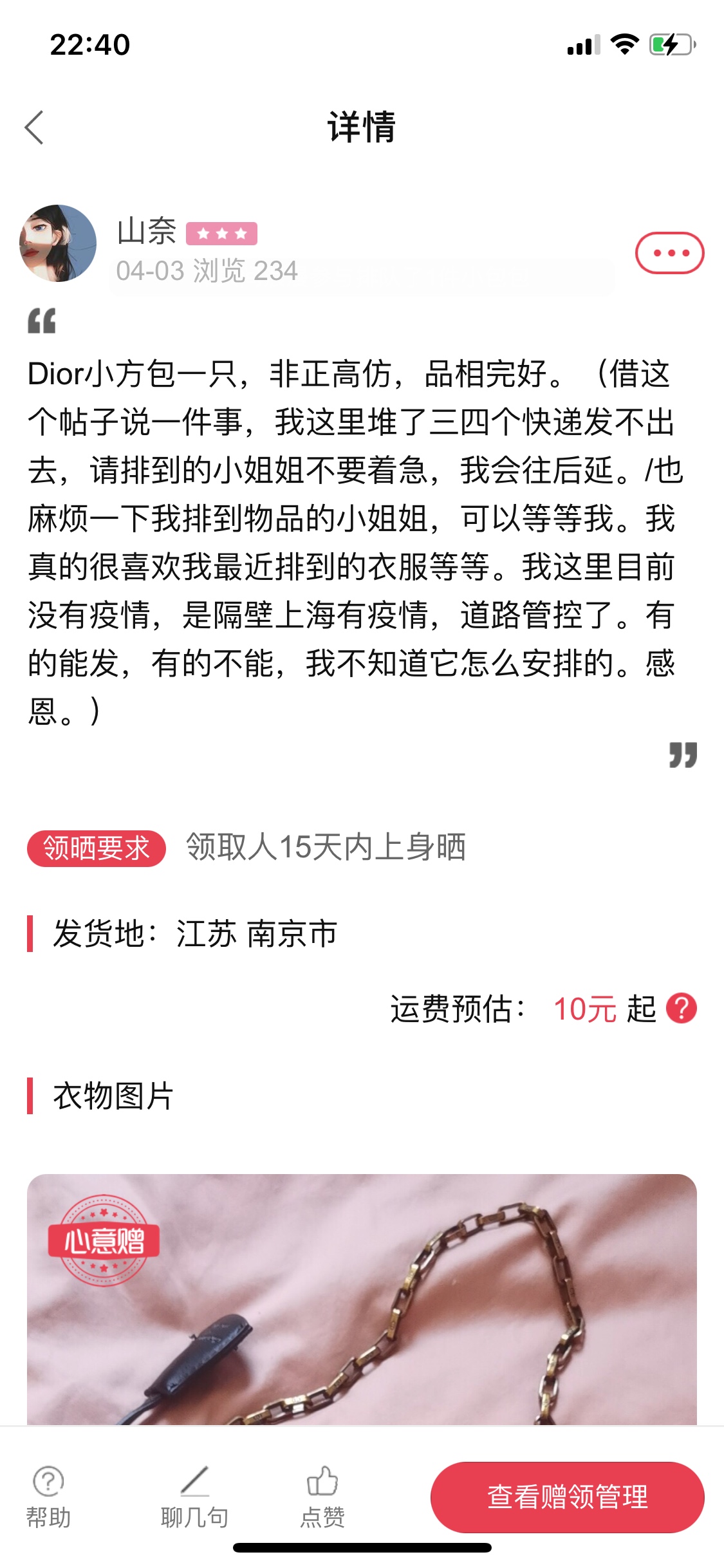
Task: Tap the 查看赠领管理 button
Action: (567, 1497)
